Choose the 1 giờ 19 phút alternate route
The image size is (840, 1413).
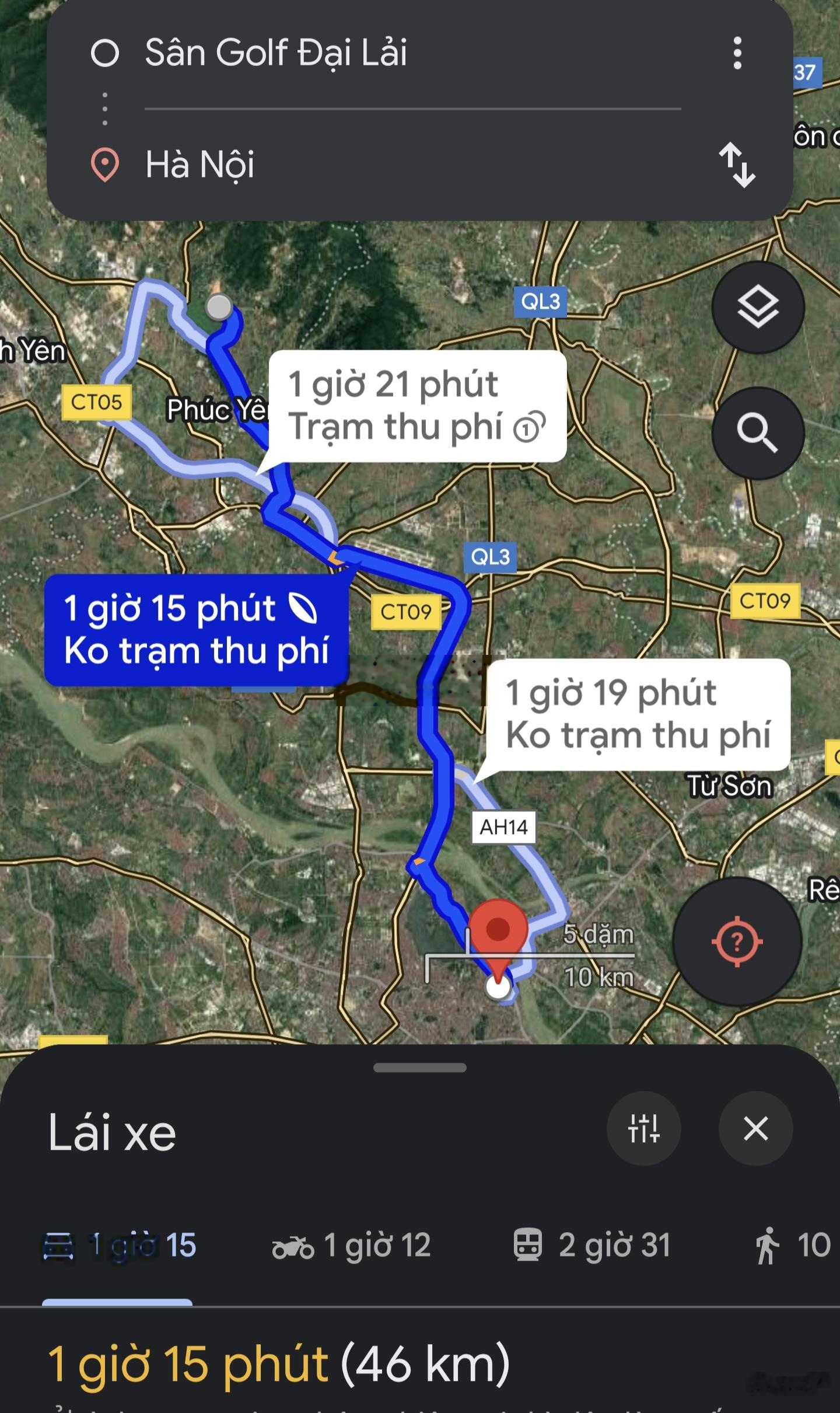pos(638,714)
